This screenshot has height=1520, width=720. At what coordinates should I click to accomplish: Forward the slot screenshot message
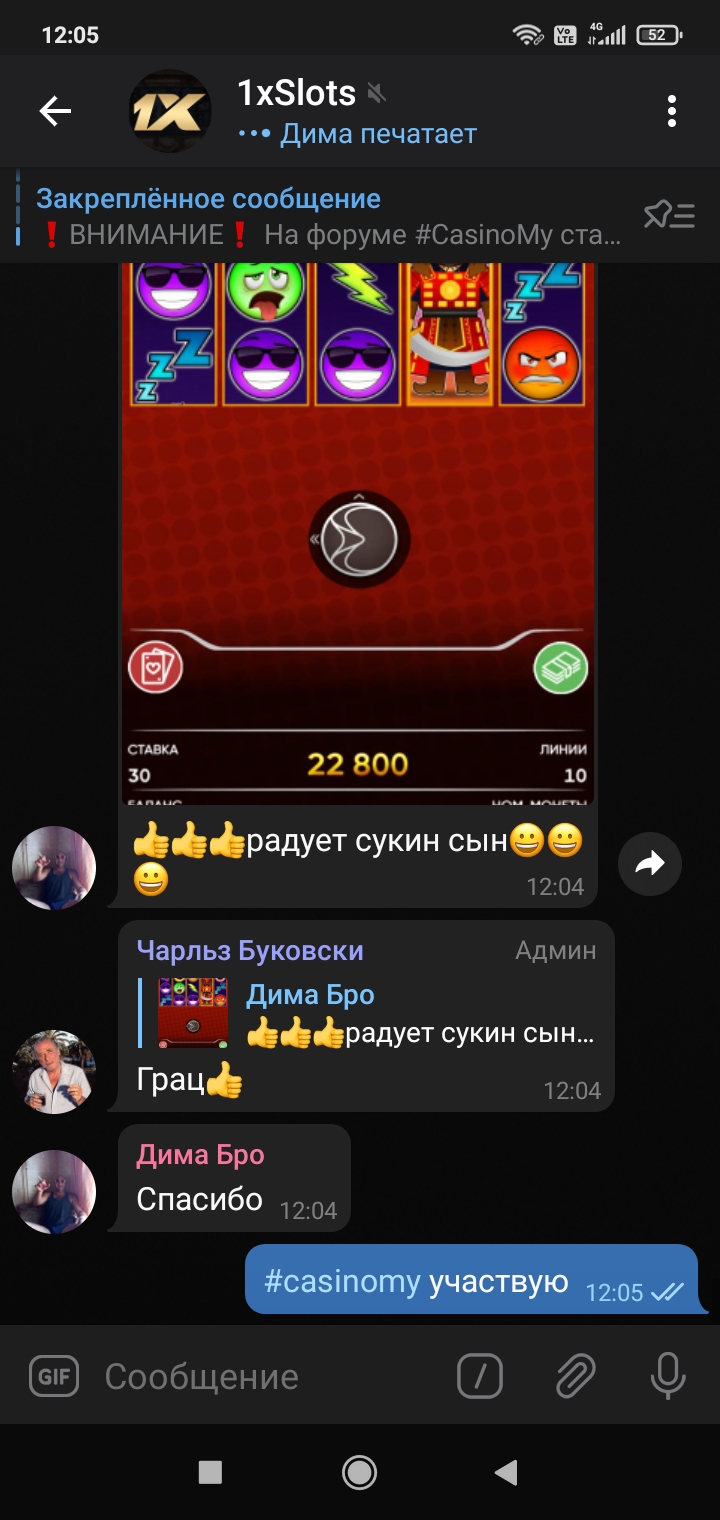point(650,864)
